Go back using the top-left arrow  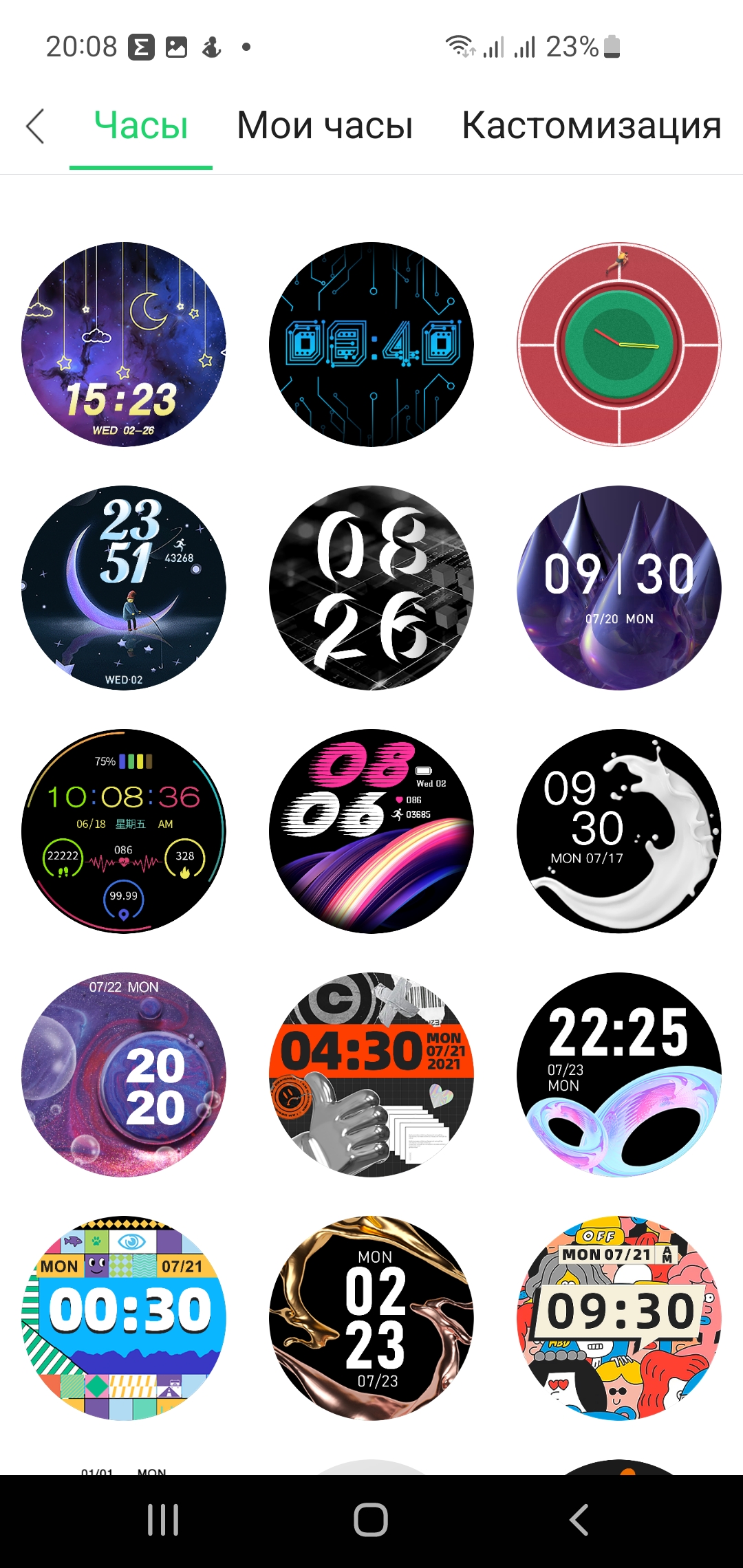click(35, 127)
